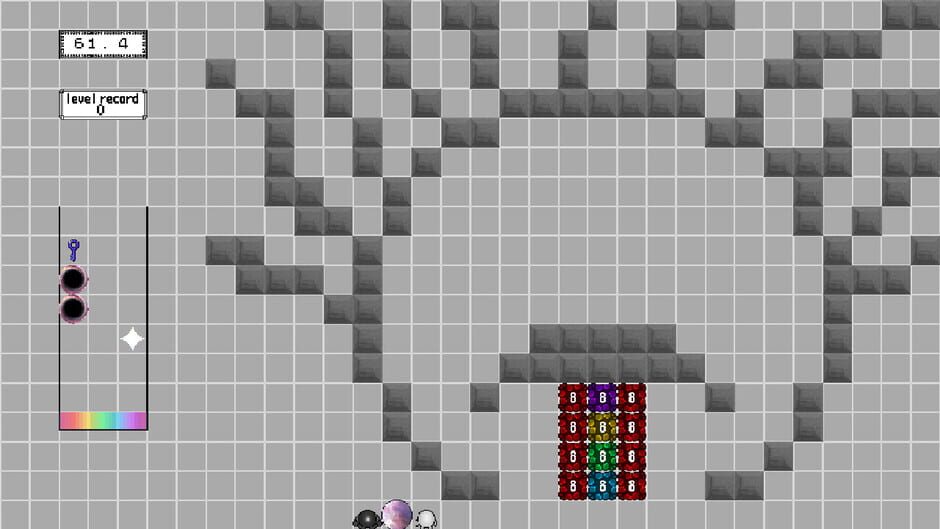Select the lower black hole in the inventory
940x529 pixels.
(73, 309)
